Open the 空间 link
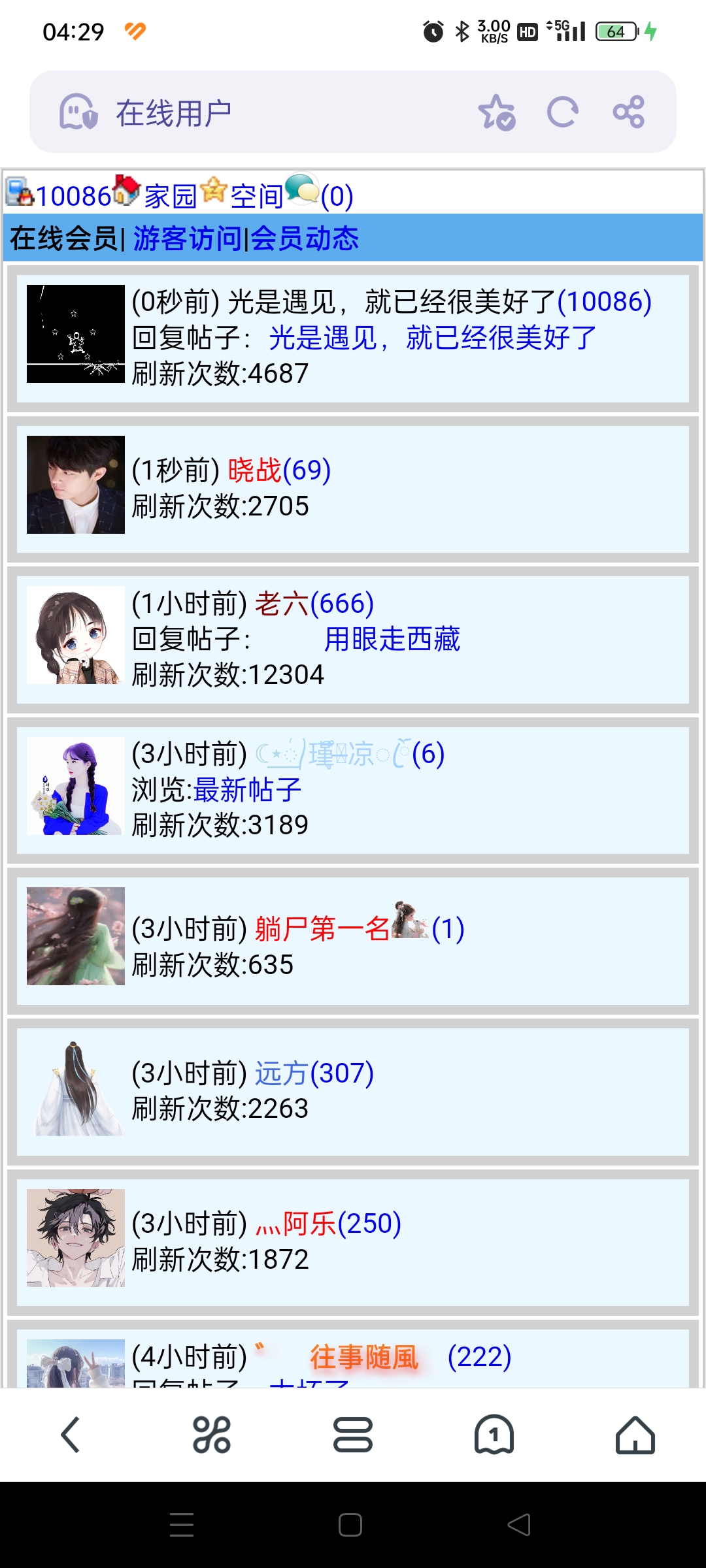This screenshot has height=1568, width=706. tap(256, 196)
